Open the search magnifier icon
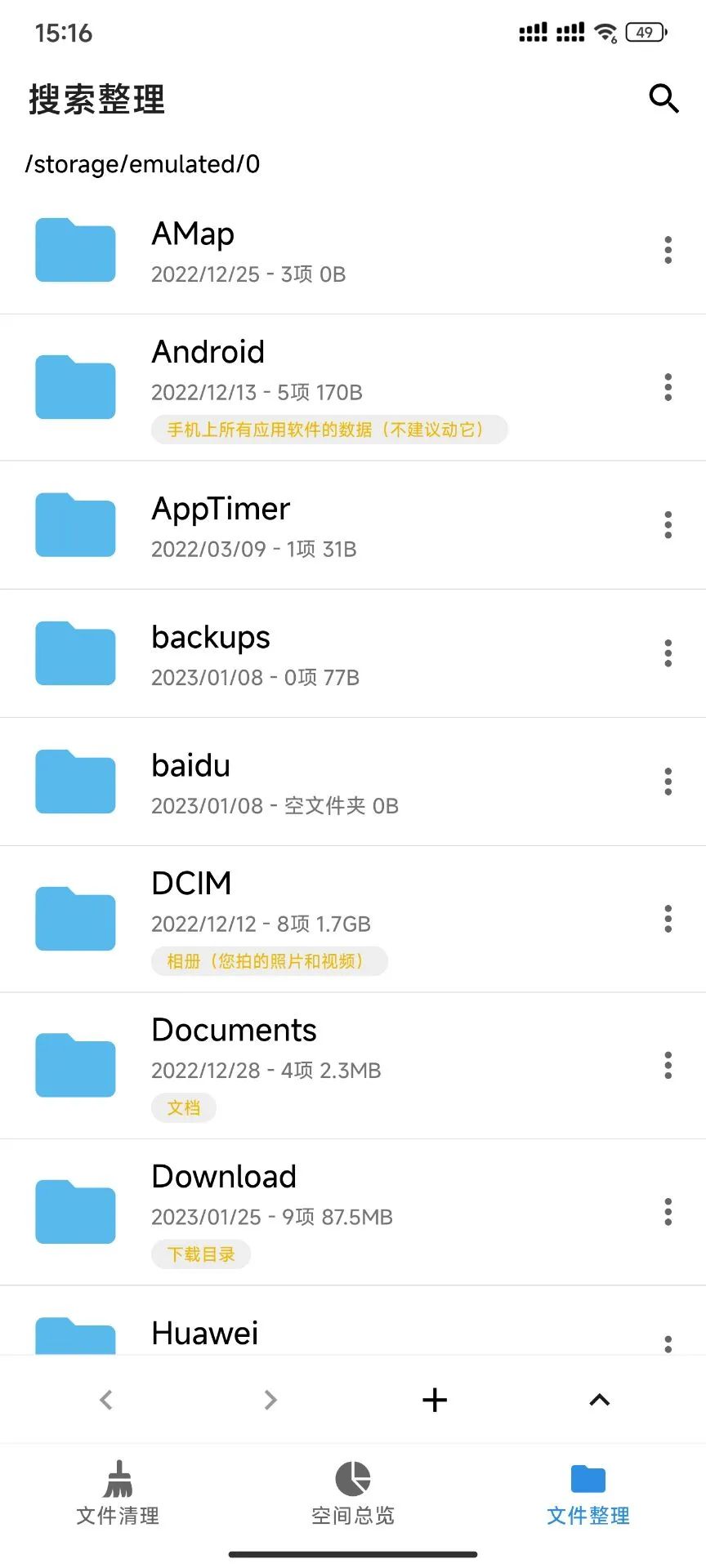This screenshot has height=1568, width=706. pyautogui.click(x=664, y=99)
